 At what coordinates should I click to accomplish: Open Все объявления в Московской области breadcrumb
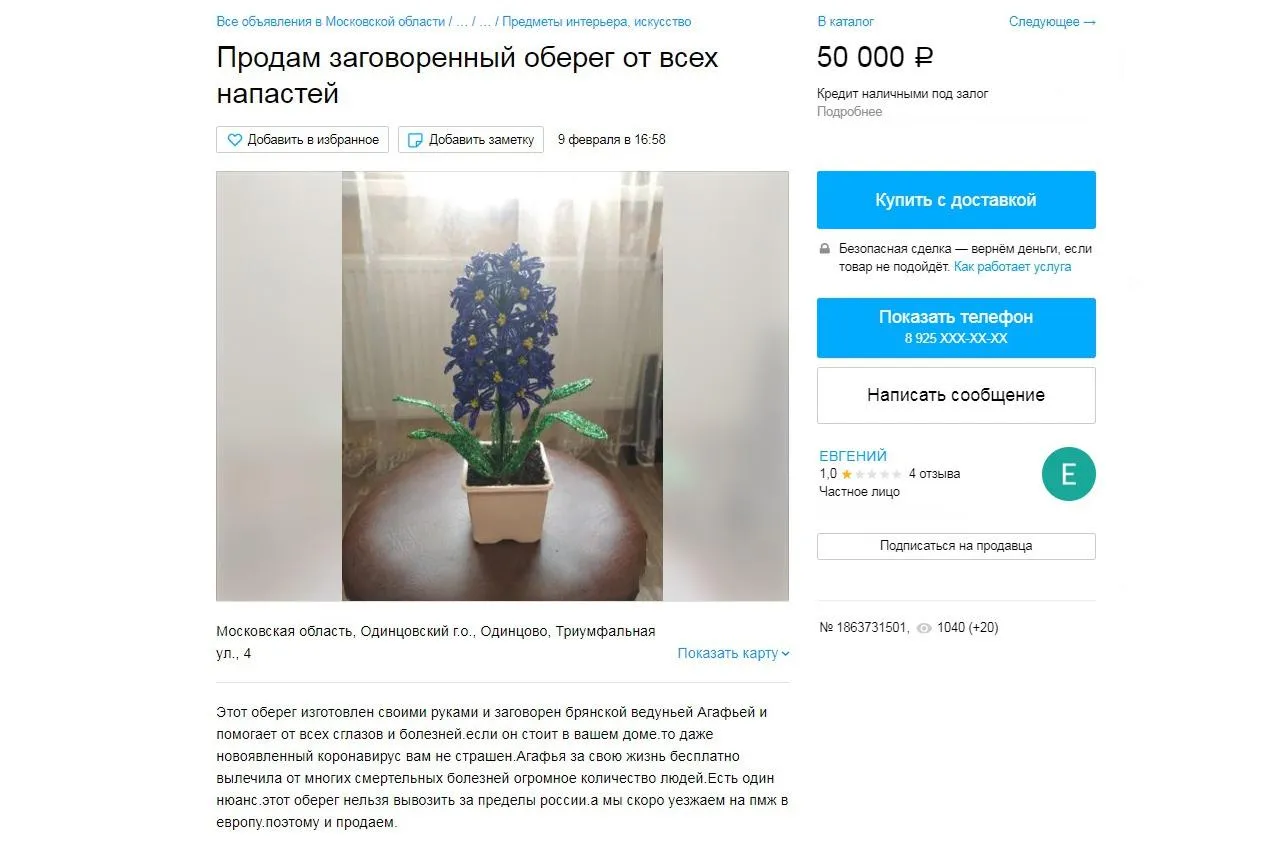[331, 21]
